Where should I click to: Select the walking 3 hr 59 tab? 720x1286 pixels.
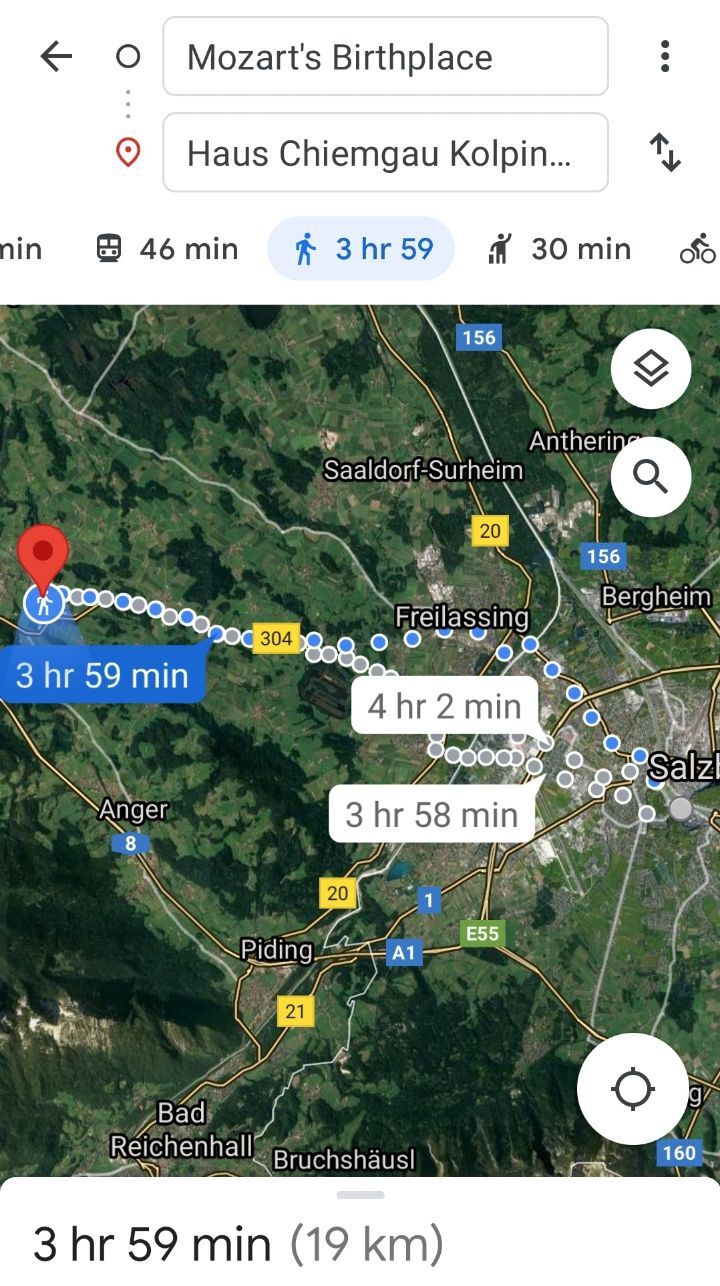pos(361,249)
